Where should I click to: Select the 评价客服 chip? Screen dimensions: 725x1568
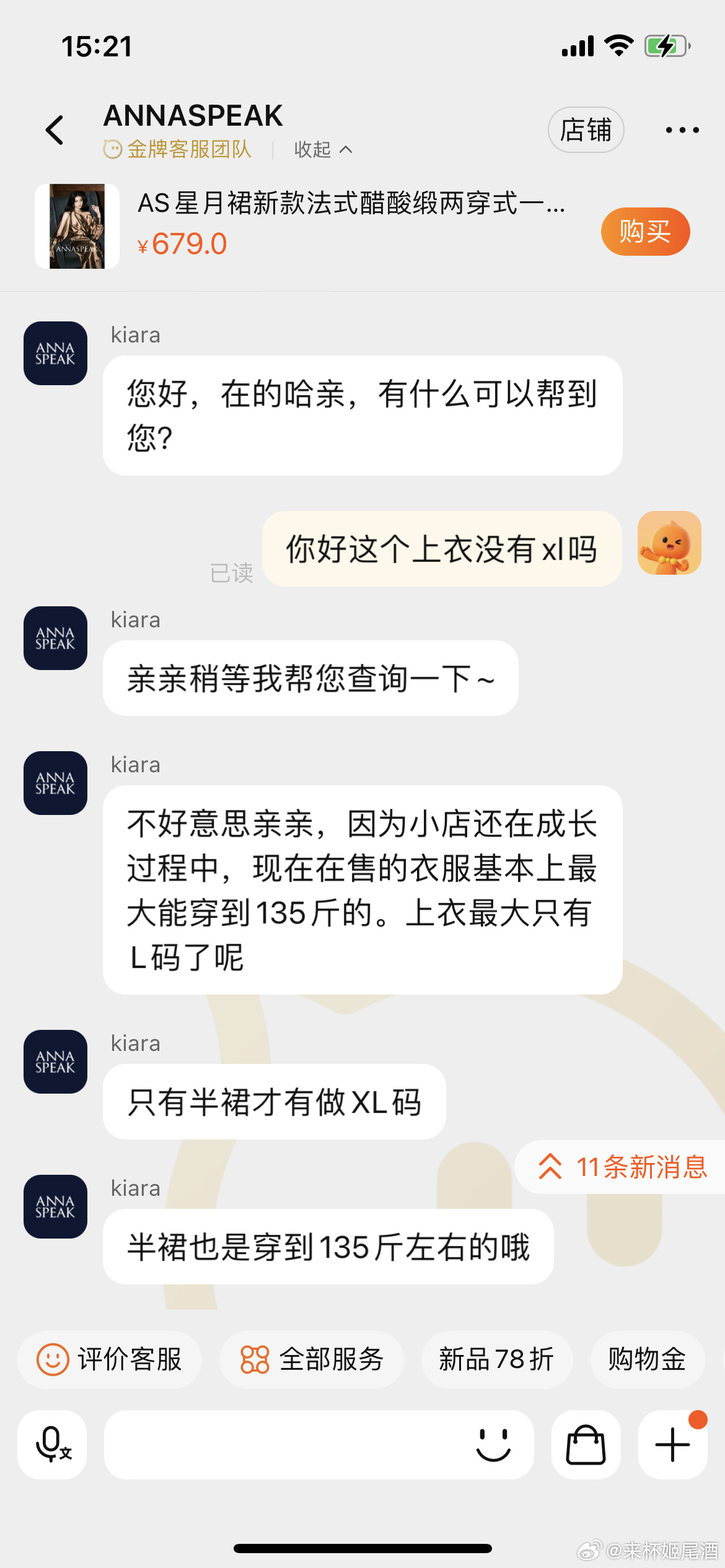tap(110, 1359)
